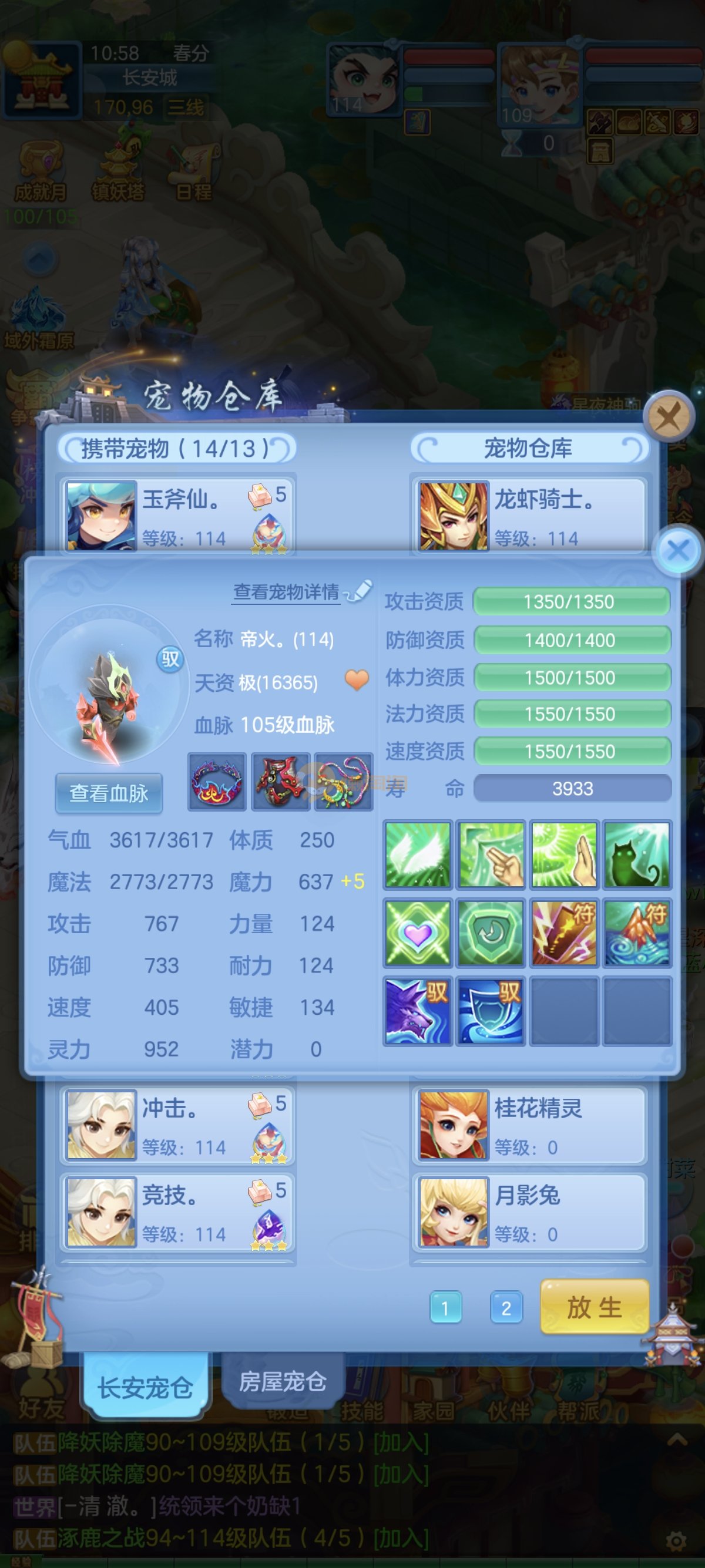Select 桂花精灵 in warehouse list

pyautogui.click(x=528, y=1125)
